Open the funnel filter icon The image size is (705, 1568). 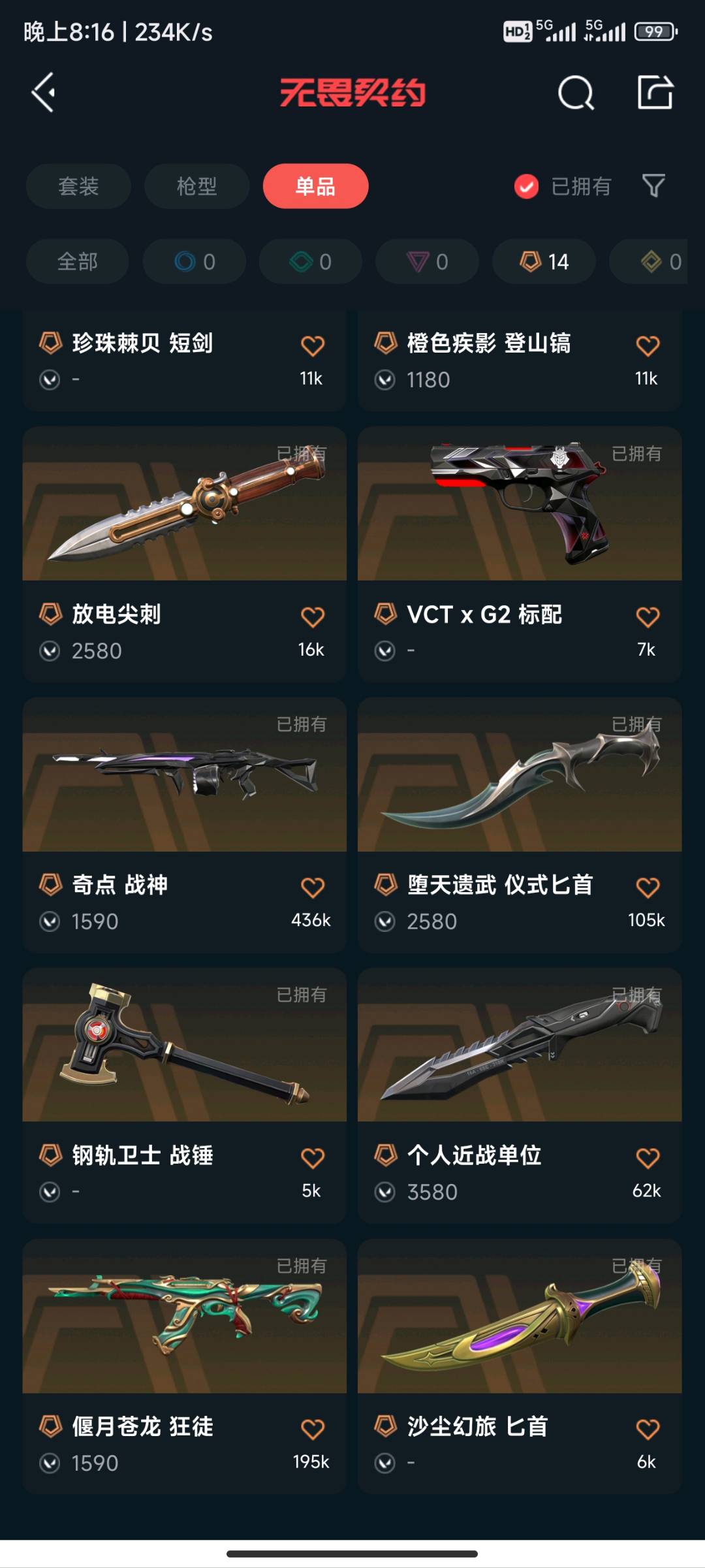click(x=653, y=186)
